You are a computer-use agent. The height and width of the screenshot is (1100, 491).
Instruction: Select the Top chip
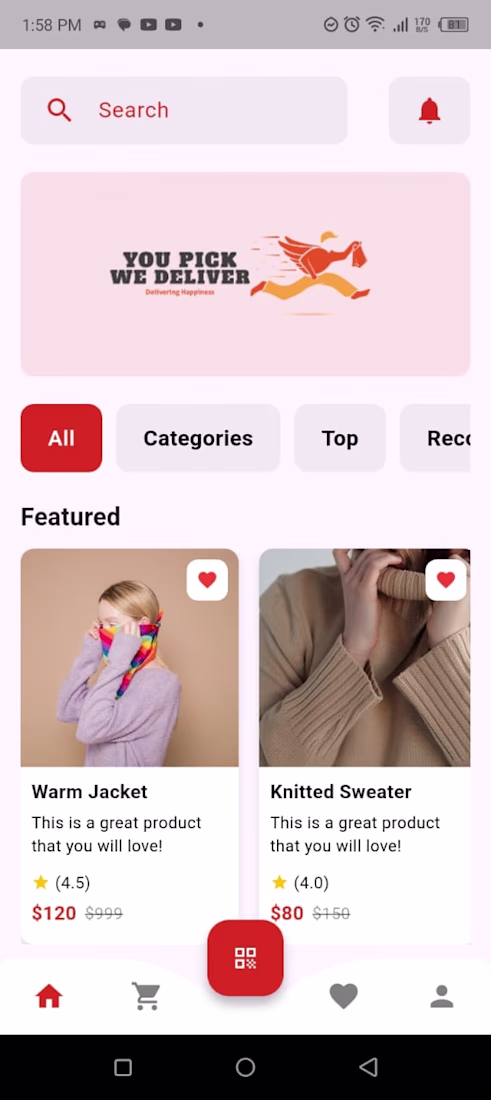click(x=339, y=438)
